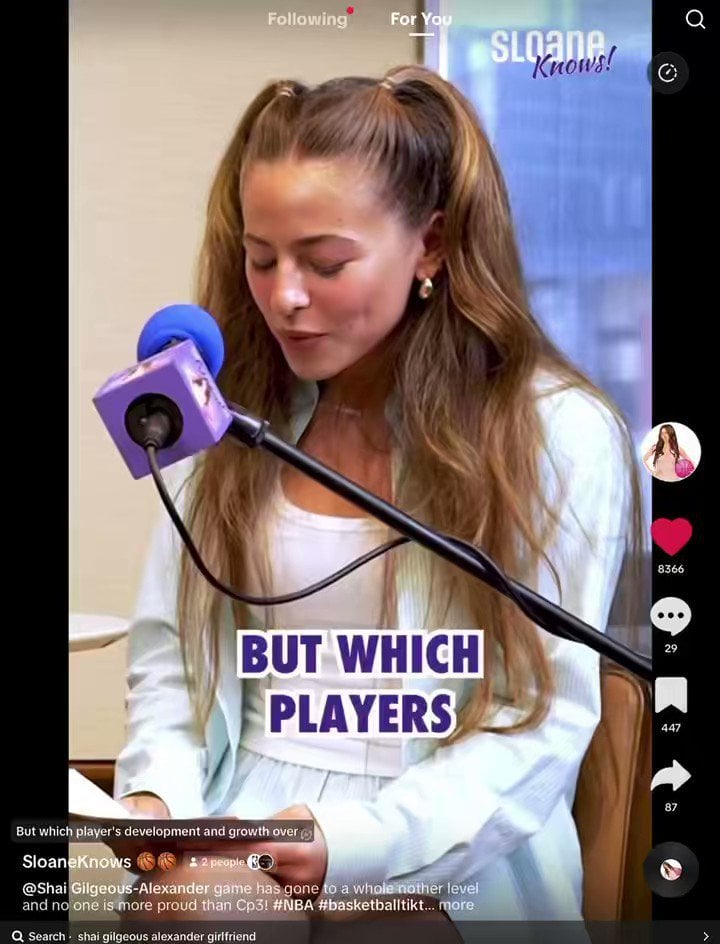View the 2 people tagged
The height and width of the screenshot is (944, 720).
tap(222, 862)
